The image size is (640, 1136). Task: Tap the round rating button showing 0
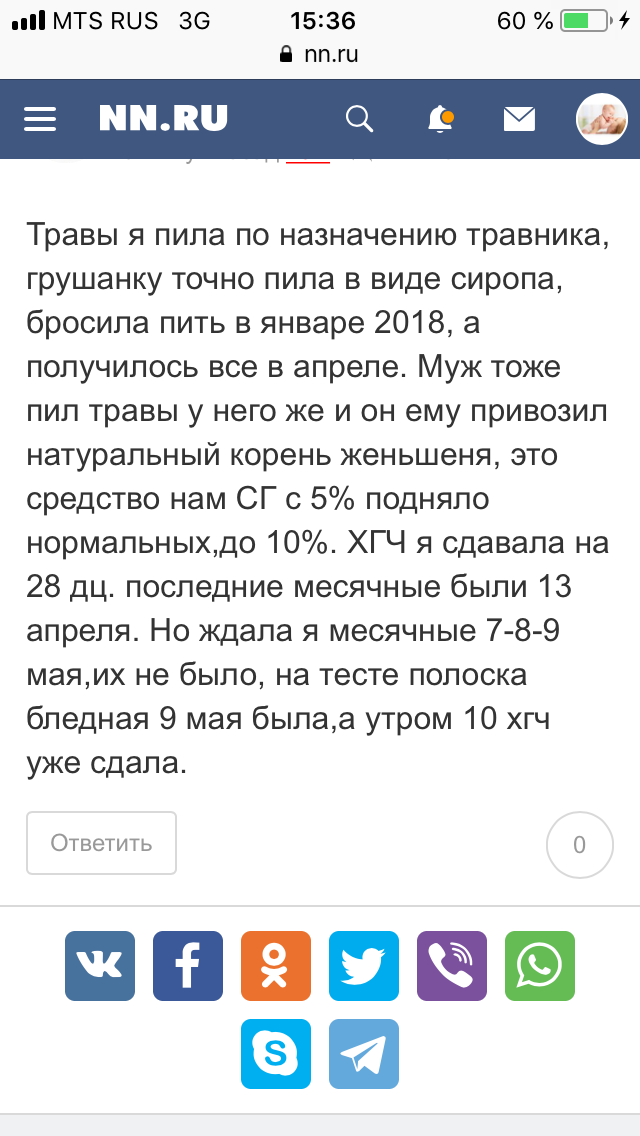click(579, 845)
